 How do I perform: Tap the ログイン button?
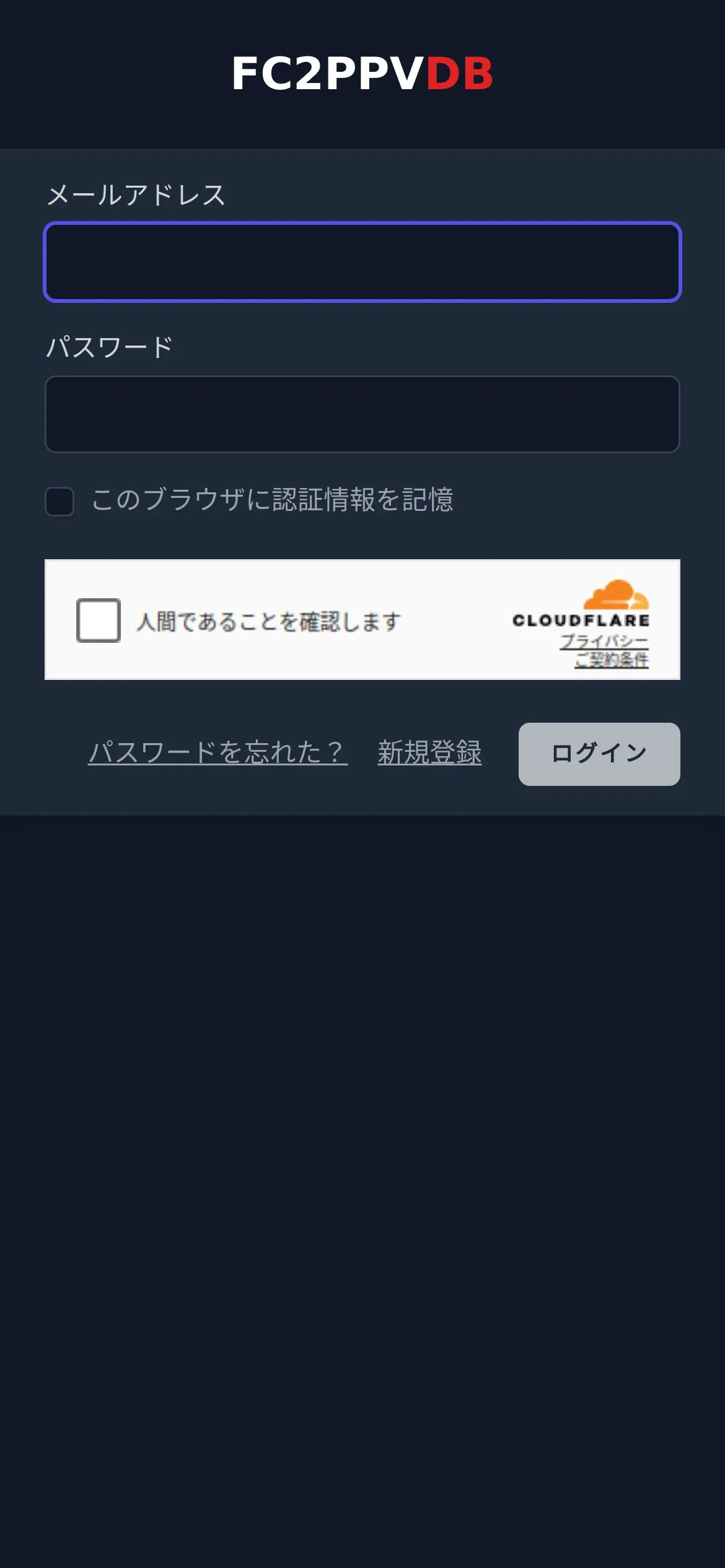pos(599,754)
